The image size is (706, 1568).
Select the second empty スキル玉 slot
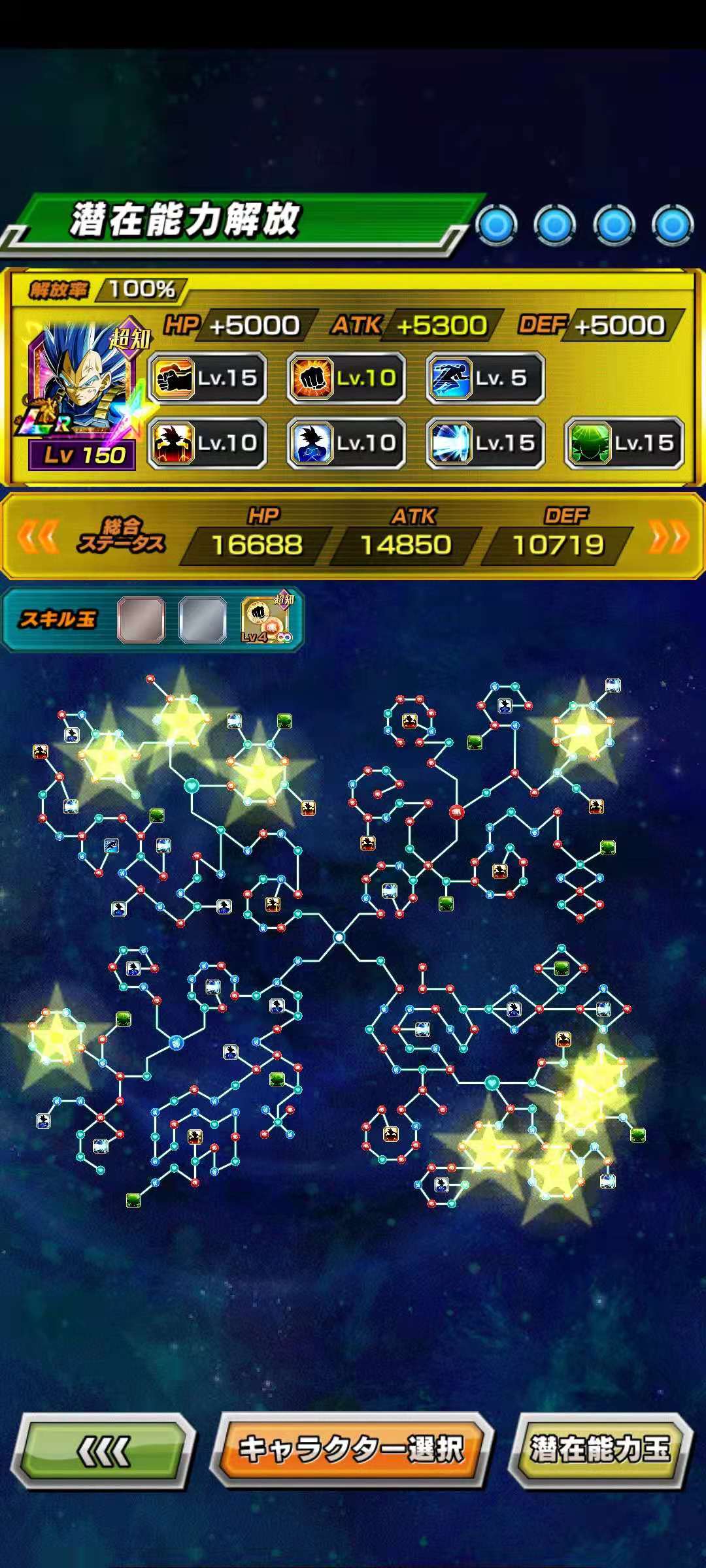coord(203,619)
